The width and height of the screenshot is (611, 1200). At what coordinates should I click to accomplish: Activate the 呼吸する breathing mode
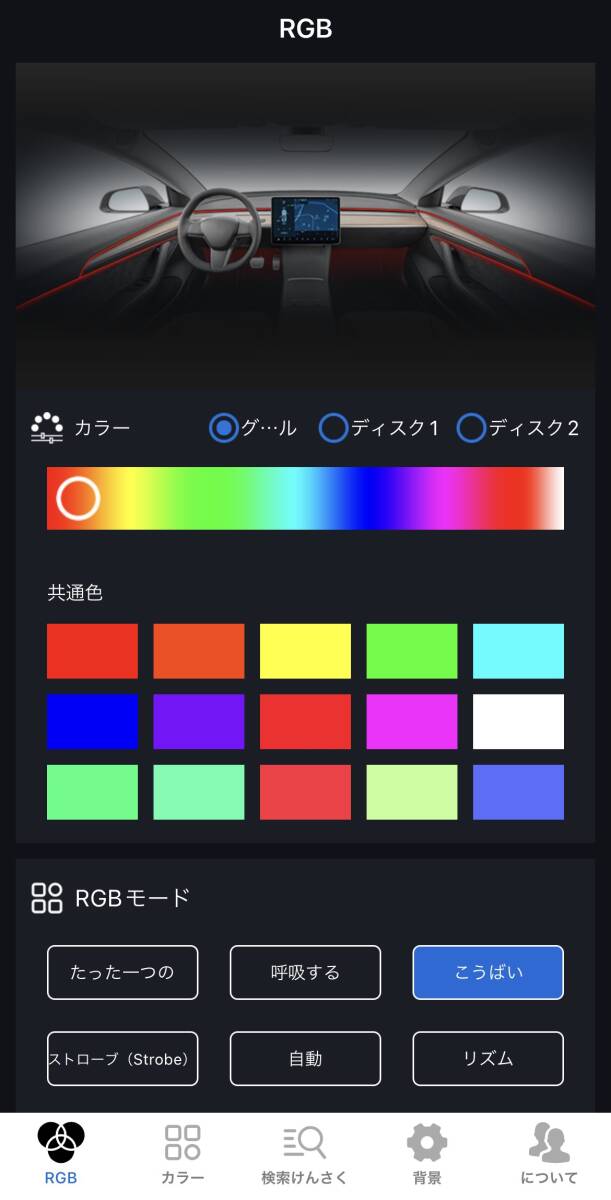305,972
